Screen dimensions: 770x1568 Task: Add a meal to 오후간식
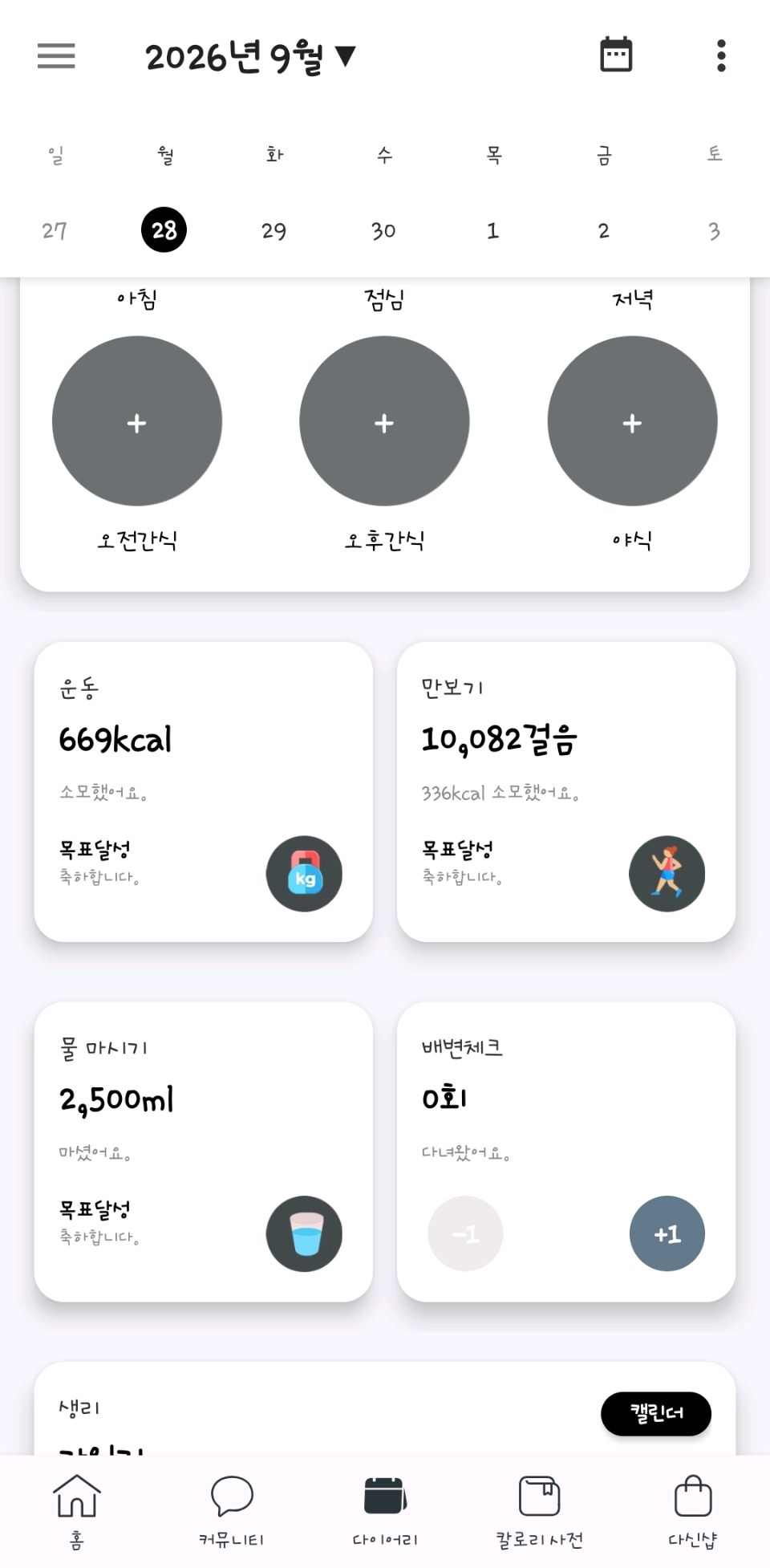pos(384,421)
